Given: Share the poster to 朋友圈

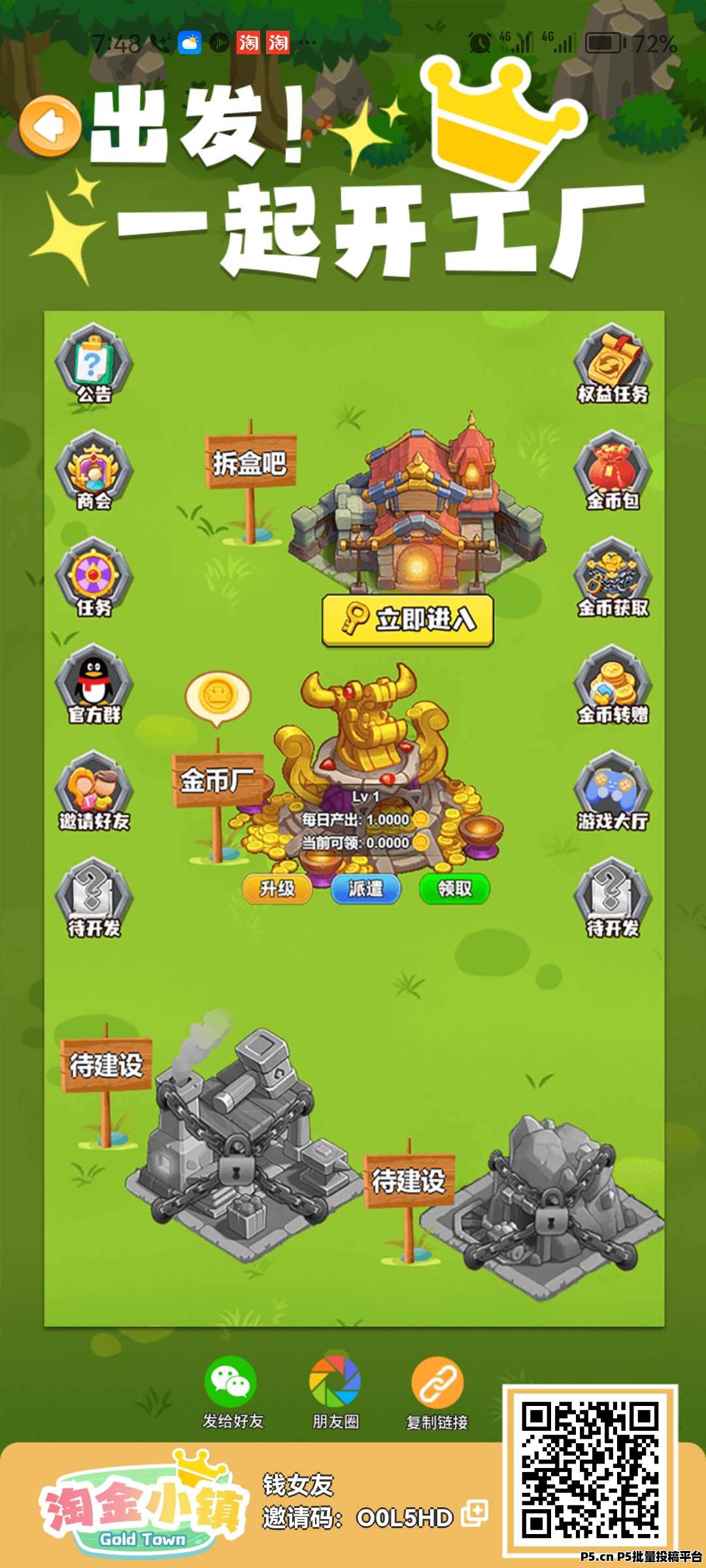Looking at the screenshot, I should pos(335,1393).
